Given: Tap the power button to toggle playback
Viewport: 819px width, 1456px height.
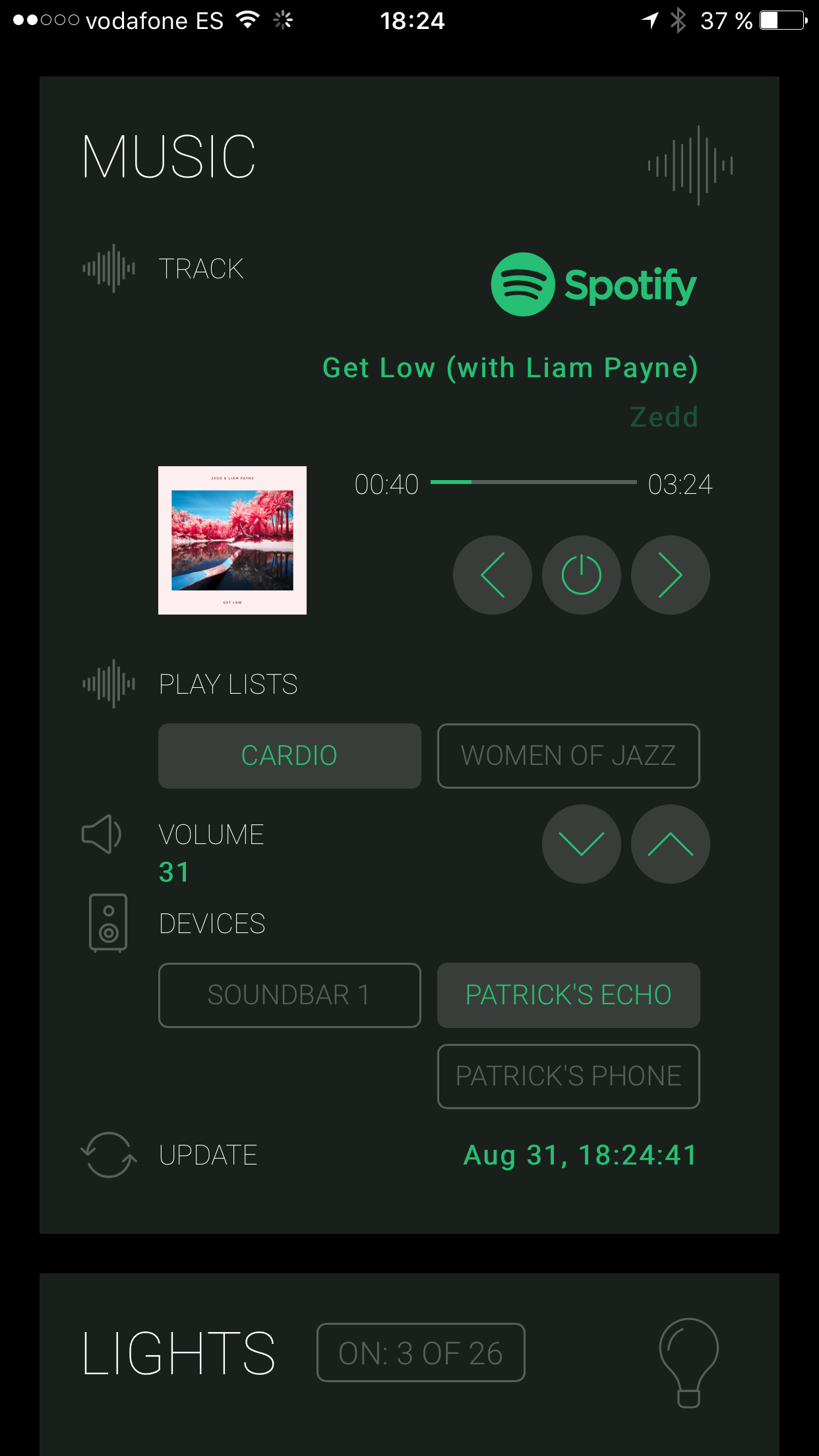Looking at the screenshot, I should 581,575.
